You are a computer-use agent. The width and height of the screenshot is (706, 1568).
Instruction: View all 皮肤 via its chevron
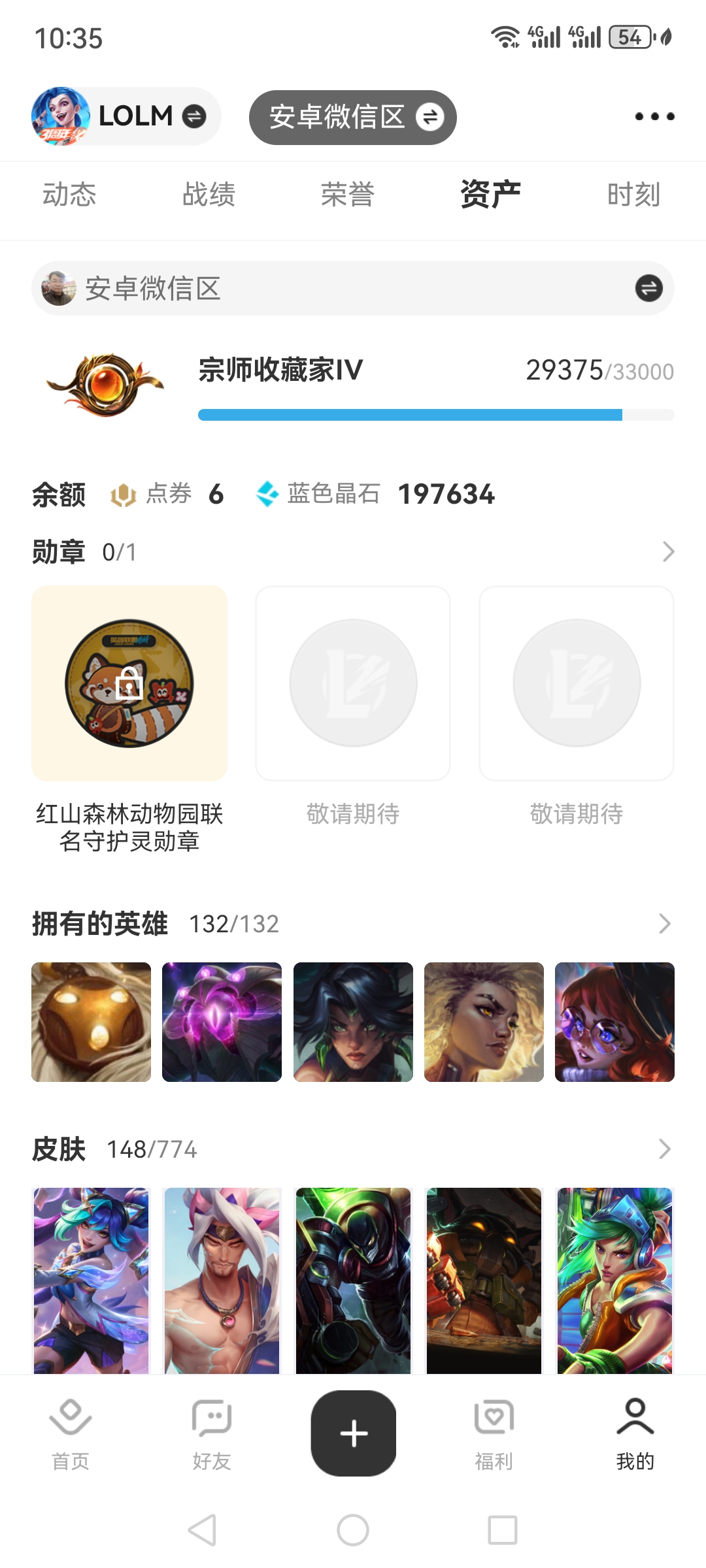tap(665, 1149)
